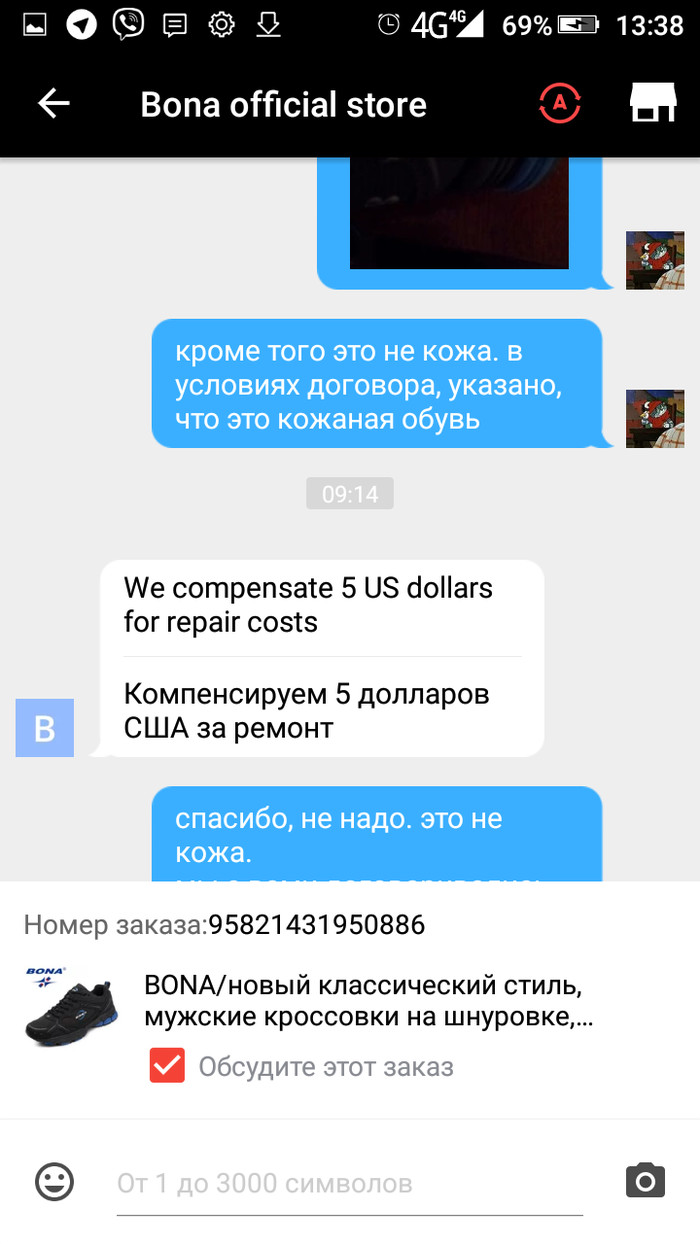Toggle the auto-translate icon
Screen dimensions: 700x1244
(560, 103)
